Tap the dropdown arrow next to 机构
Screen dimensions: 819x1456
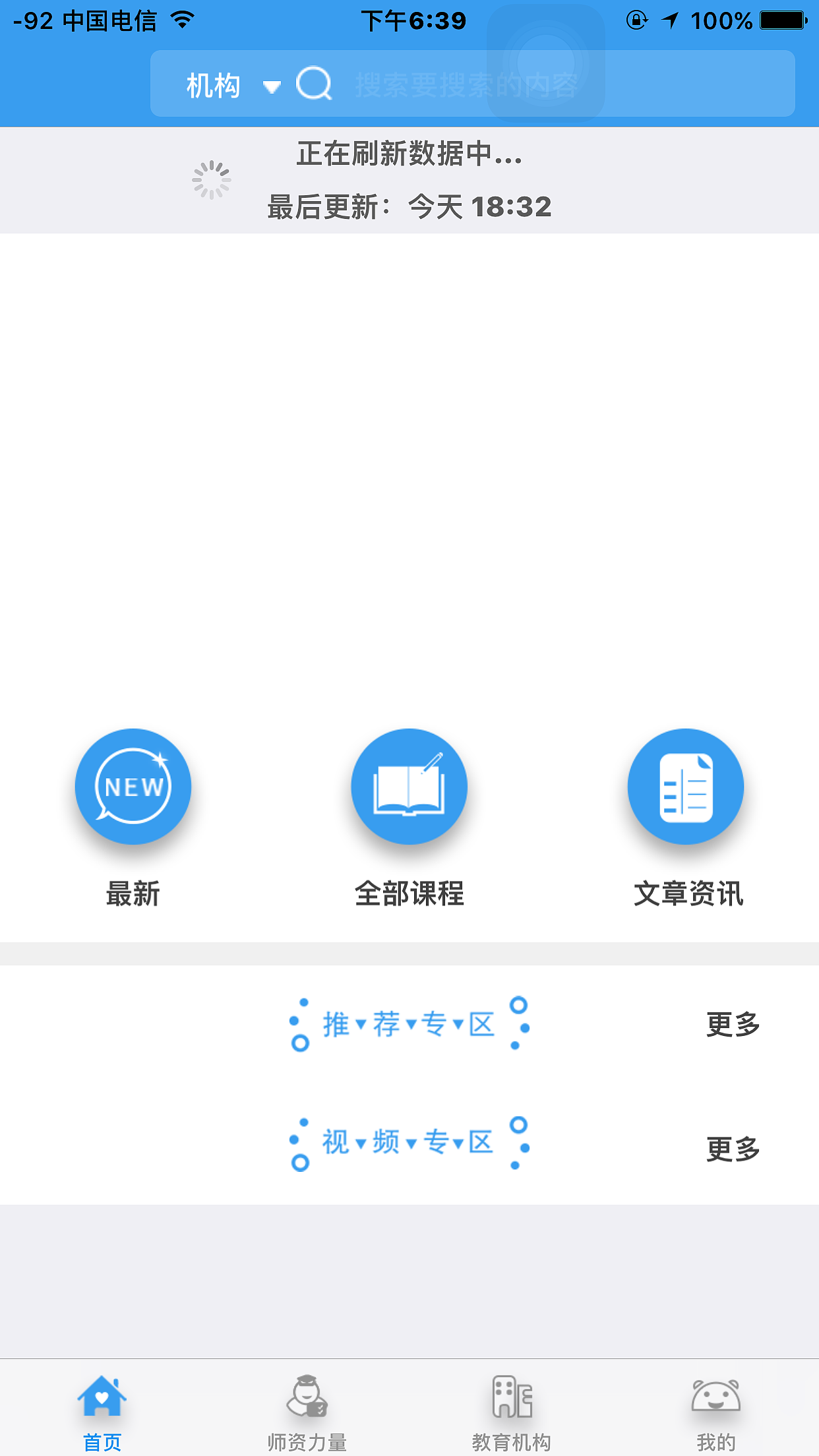tap(270, 86)
